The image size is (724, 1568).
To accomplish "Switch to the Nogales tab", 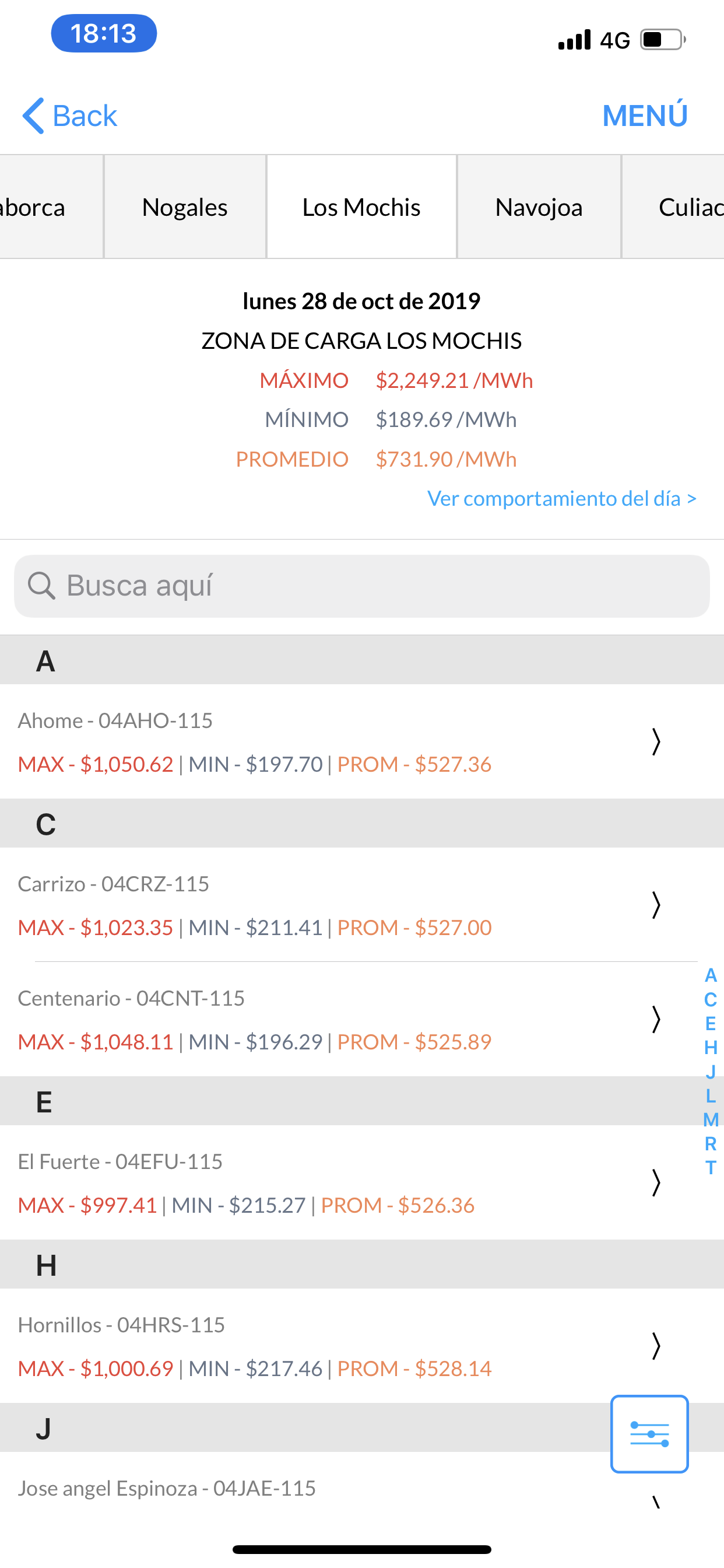I will point(185,207).
